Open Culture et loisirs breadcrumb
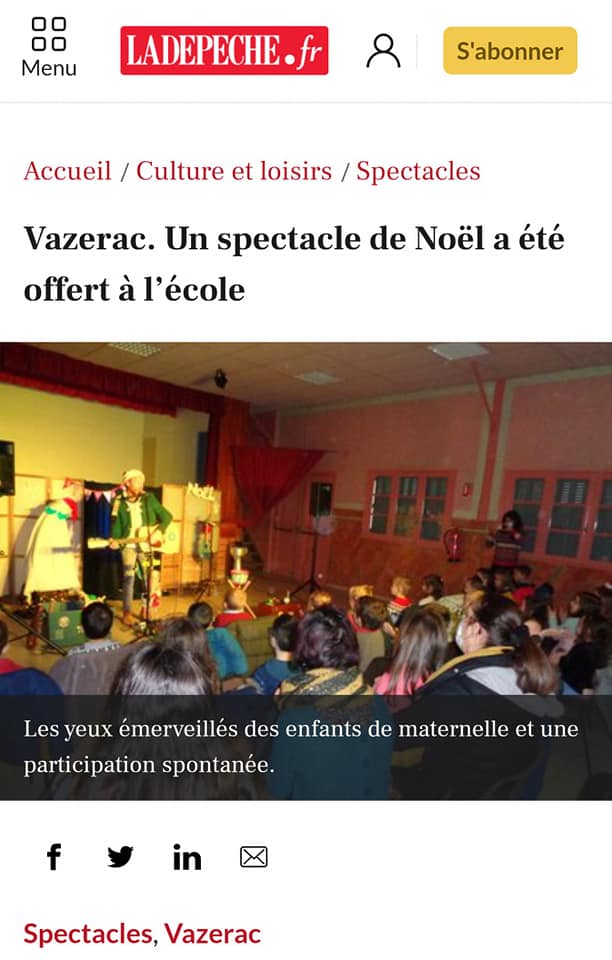Viewport: 612px width, 960px height. tap(234, 171)
